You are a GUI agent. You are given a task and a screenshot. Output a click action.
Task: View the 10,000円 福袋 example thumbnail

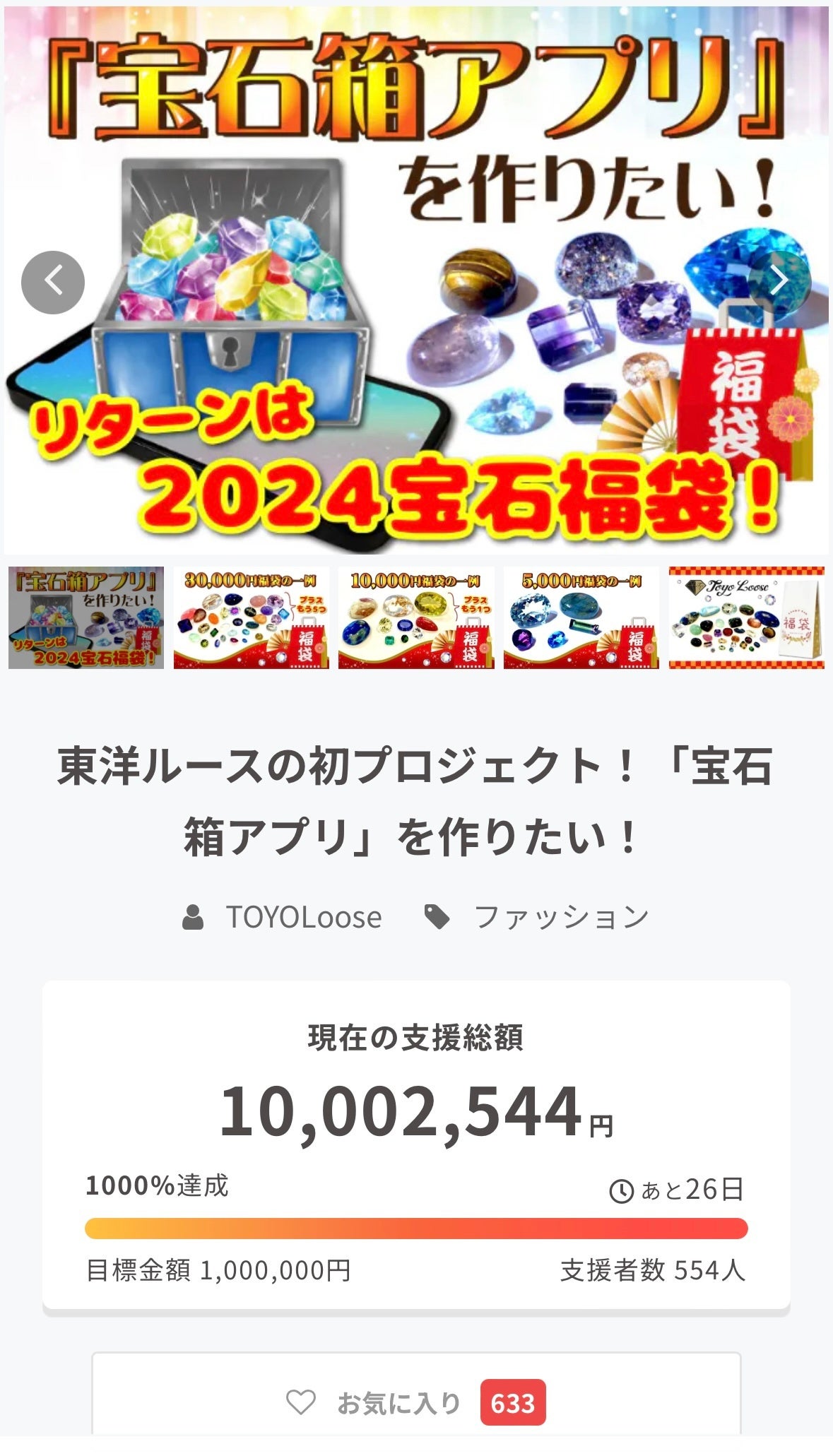(x=416, y=617)
